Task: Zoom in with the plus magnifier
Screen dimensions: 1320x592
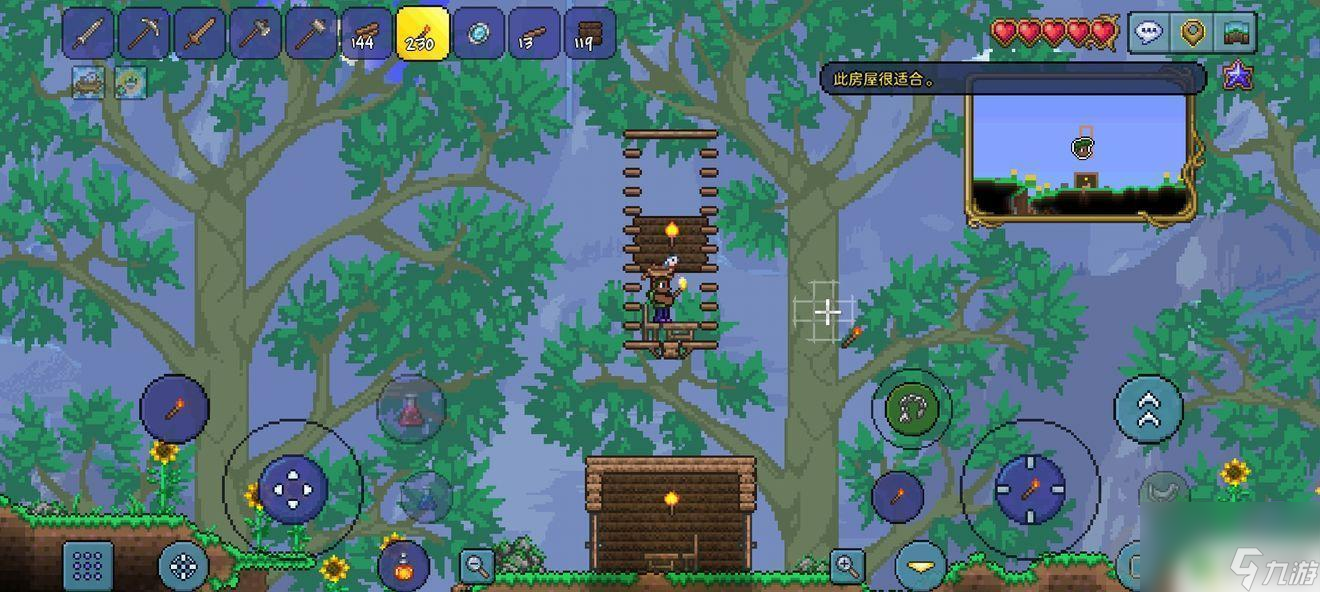Action: pyautogui.click(x=847, y=566)
